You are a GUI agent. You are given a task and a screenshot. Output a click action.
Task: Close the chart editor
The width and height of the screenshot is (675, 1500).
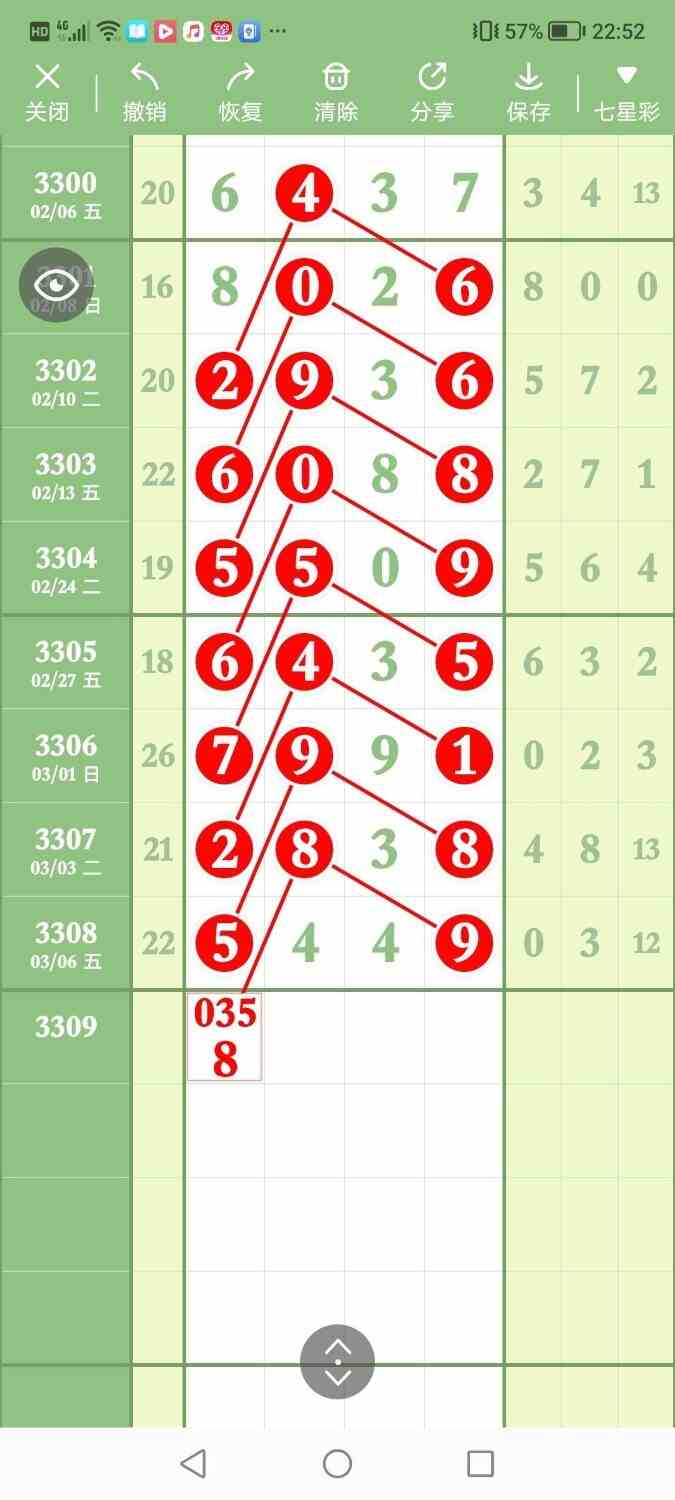click(47, 92)
